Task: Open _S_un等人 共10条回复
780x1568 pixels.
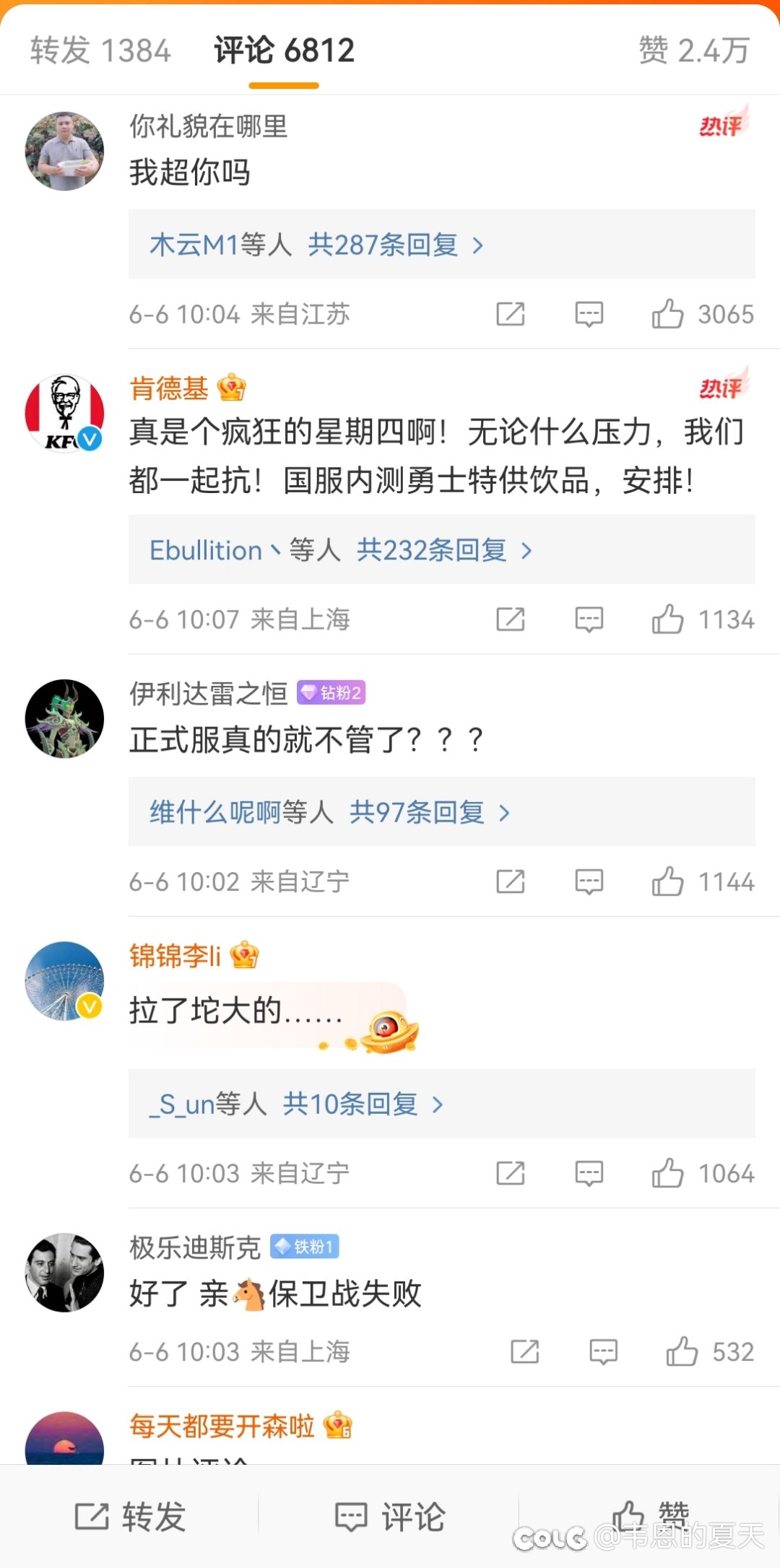Action: click(x=442, y=1104)
